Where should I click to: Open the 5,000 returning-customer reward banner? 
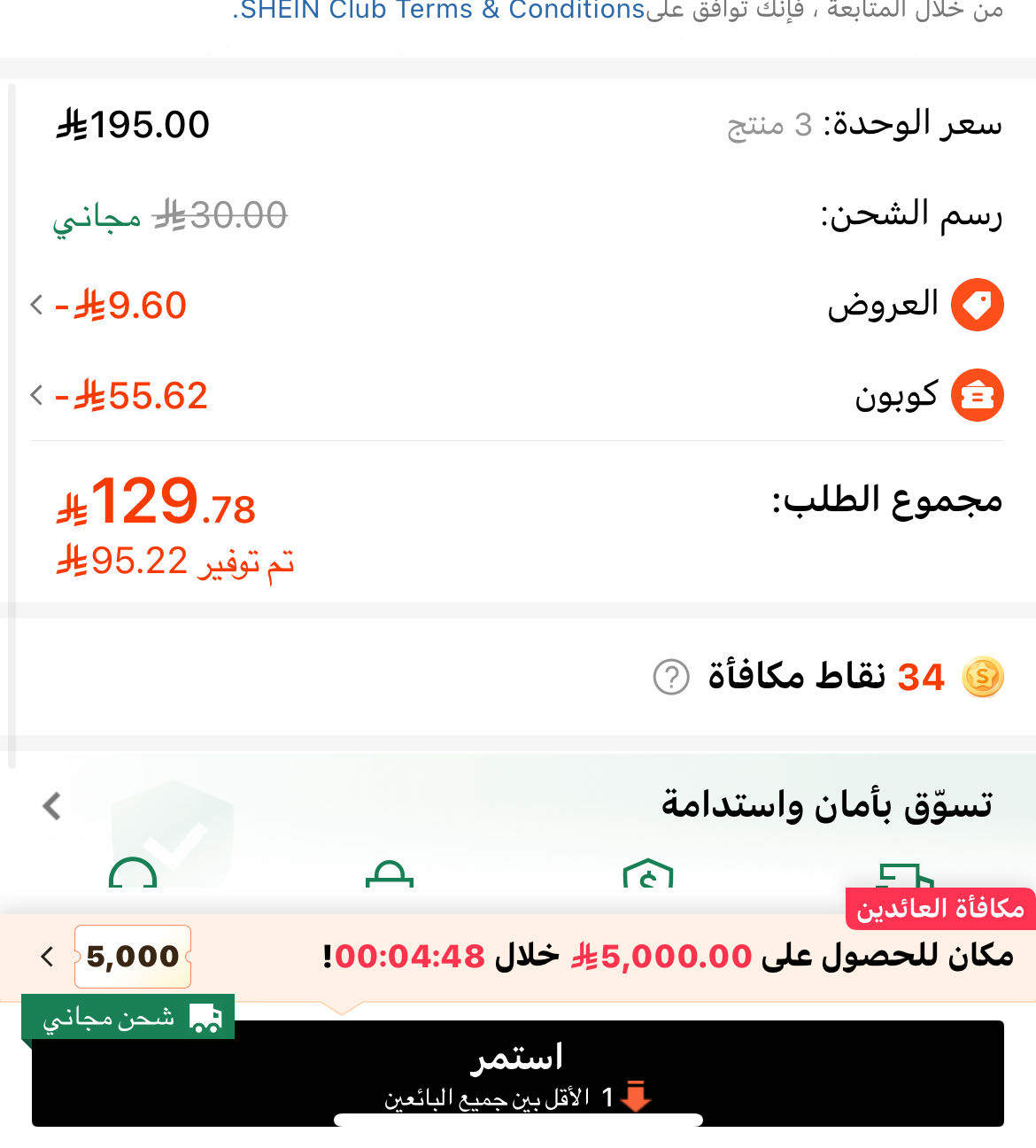(x=46, y=957)
